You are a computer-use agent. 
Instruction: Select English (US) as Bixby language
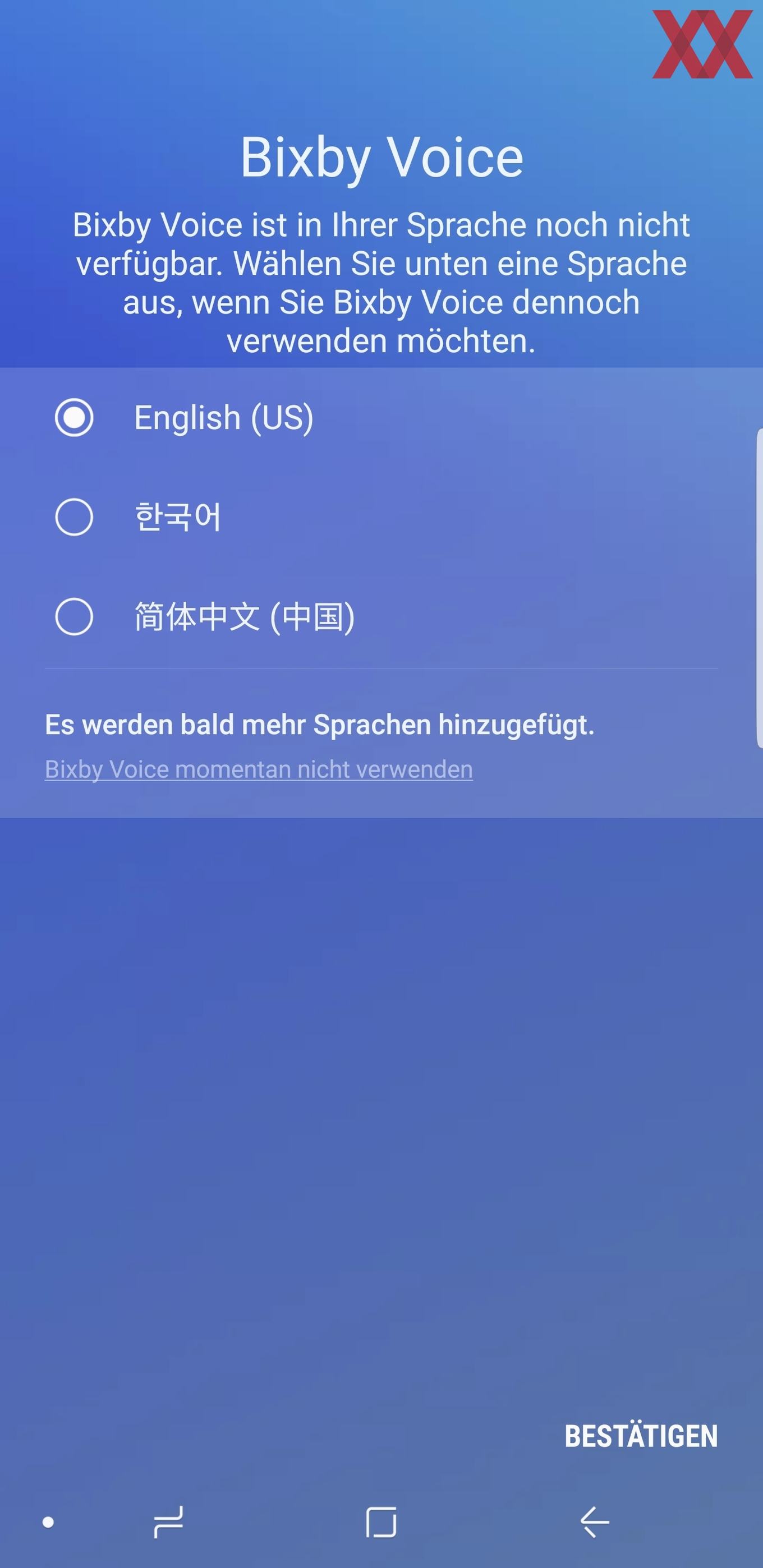tap(74, 418)
